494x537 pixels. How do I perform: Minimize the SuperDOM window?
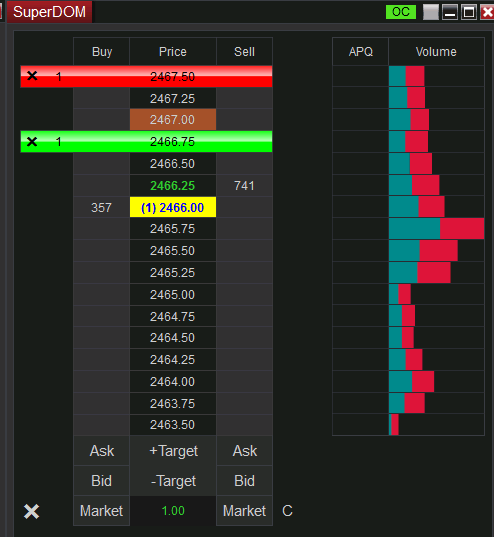click(450, 12)
